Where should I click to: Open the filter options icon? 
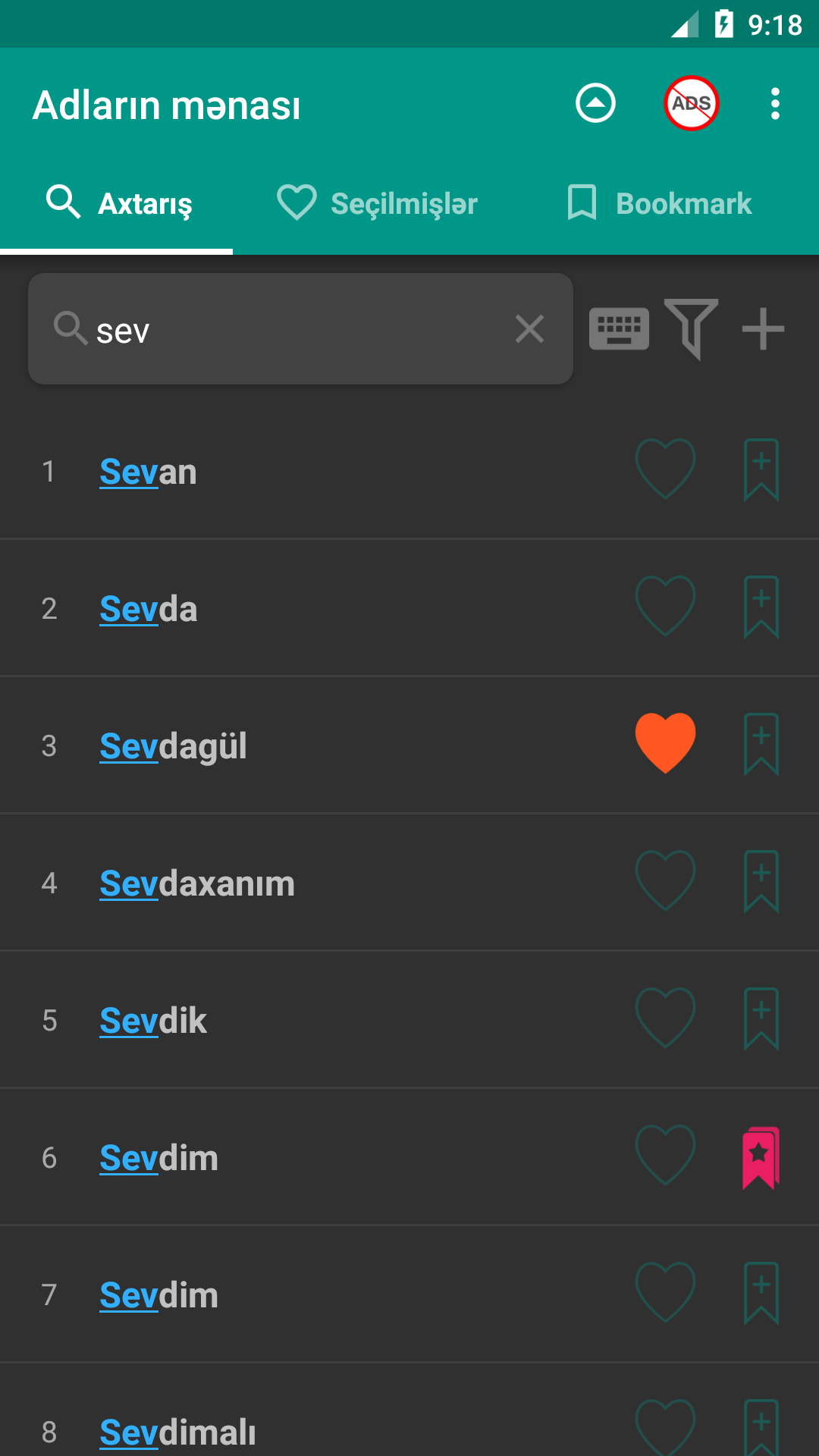click(691, 328)
